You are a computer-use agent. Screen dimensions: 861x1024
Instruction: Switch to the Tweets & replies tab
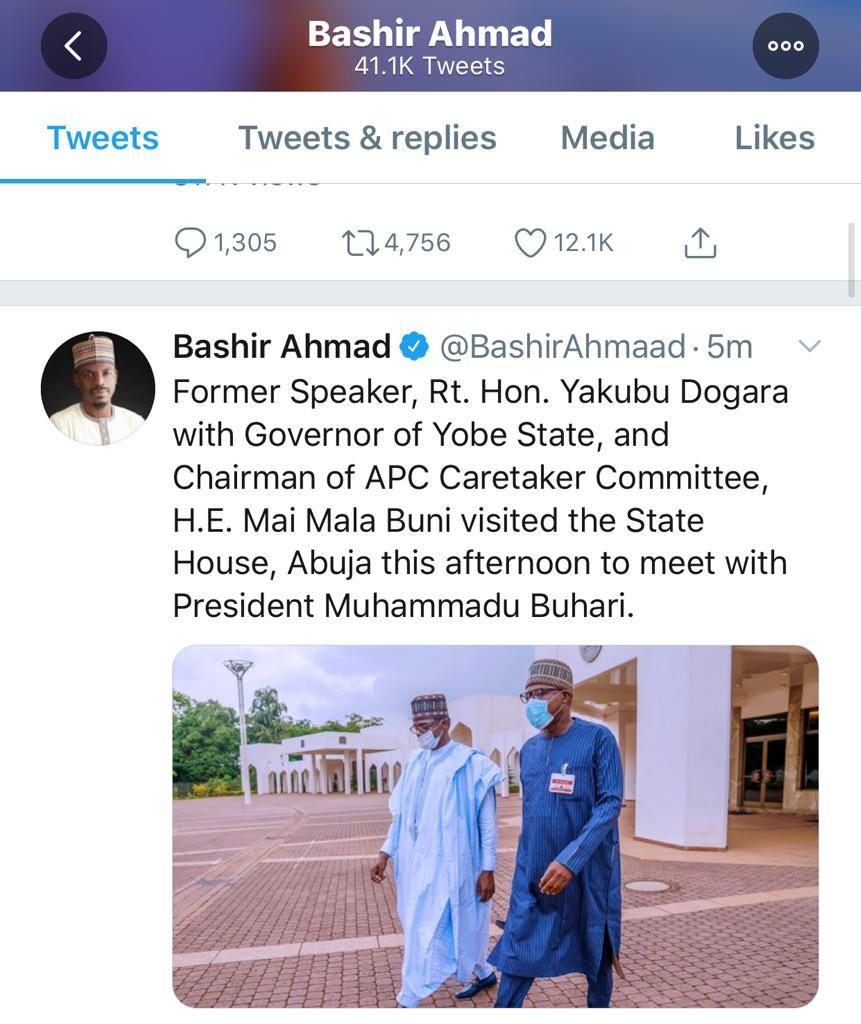tap(367, 138)
